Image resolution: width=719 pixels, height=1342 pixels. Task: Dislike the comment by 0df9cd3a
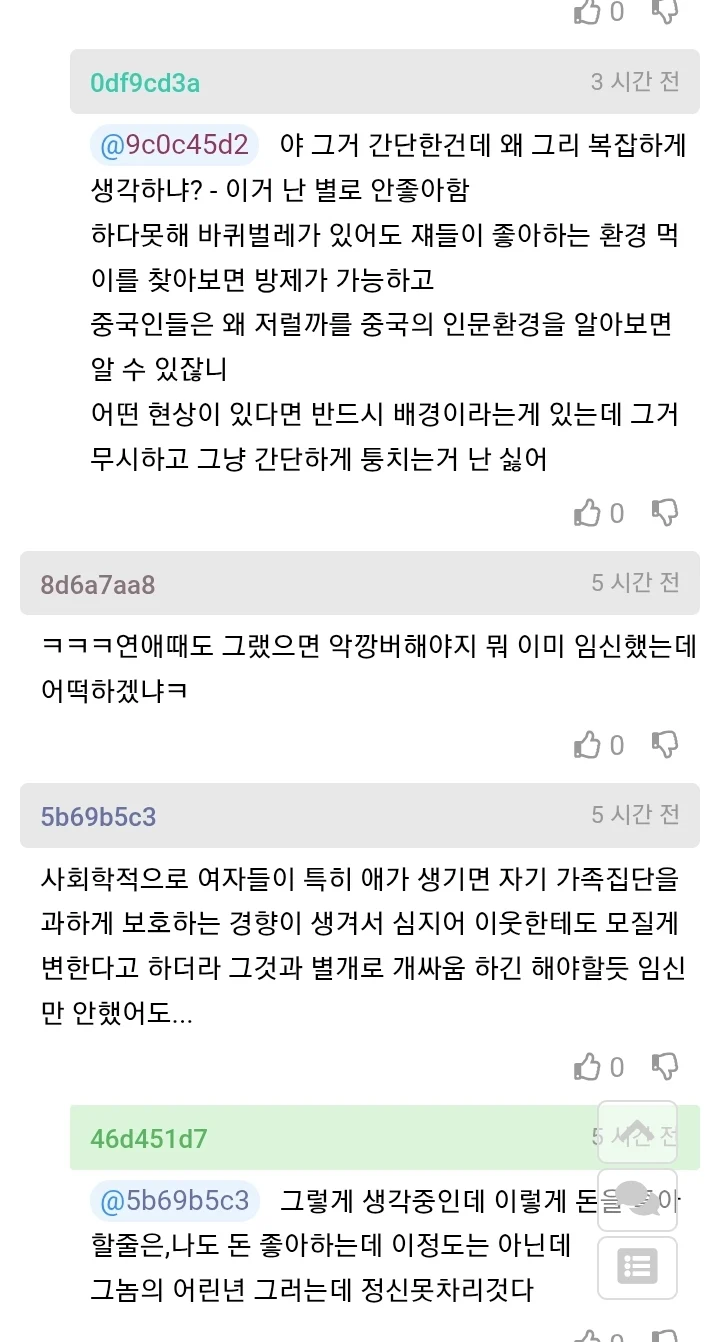[665, 513]
